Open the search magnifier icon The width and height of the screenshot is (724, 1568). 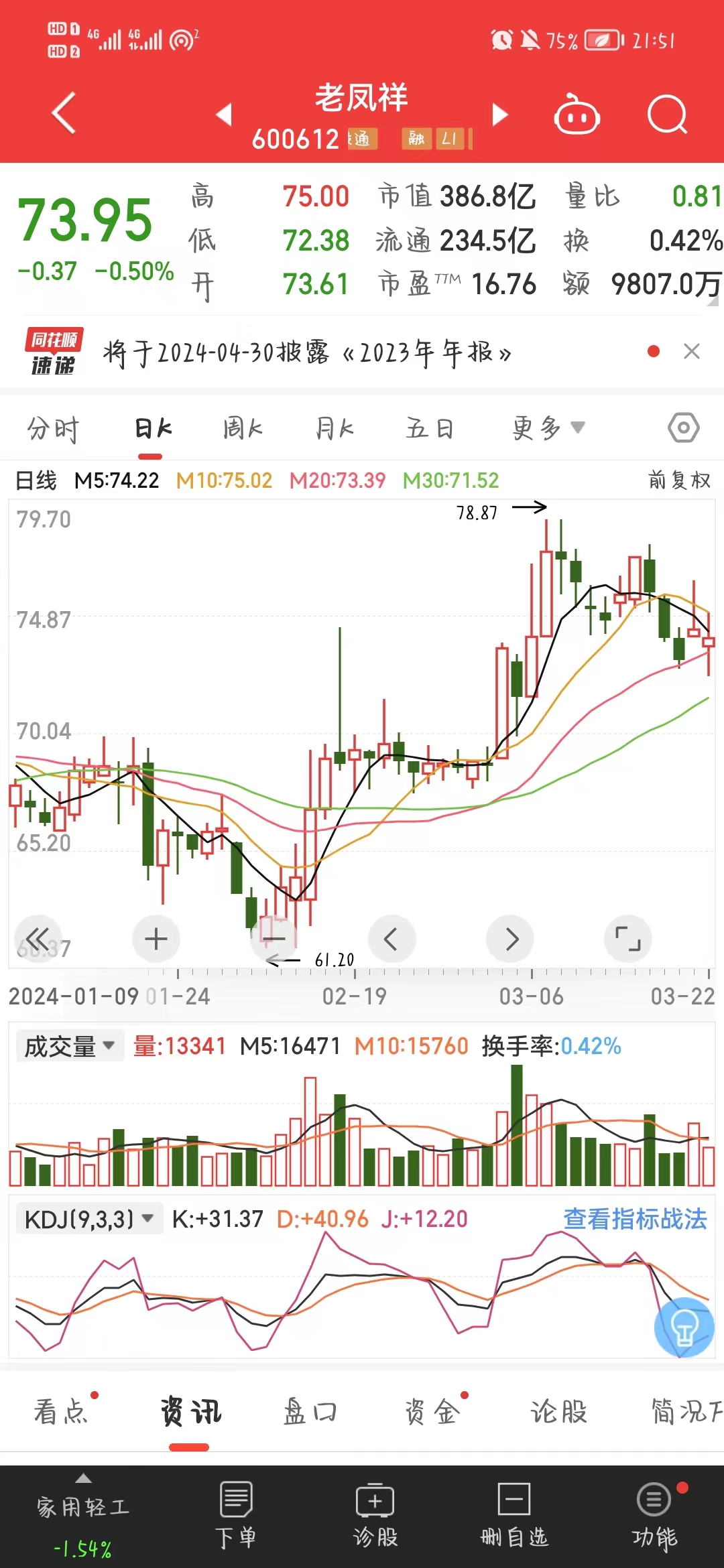pos(667,115)
